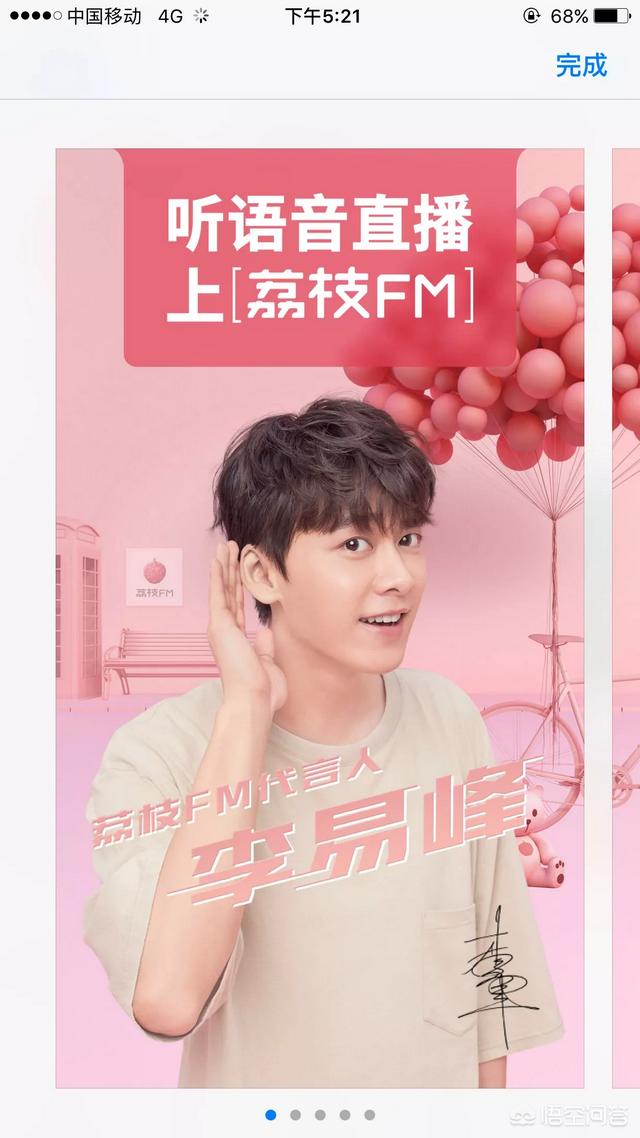Tap the page indicator dots below the poster

(320, 1114)
